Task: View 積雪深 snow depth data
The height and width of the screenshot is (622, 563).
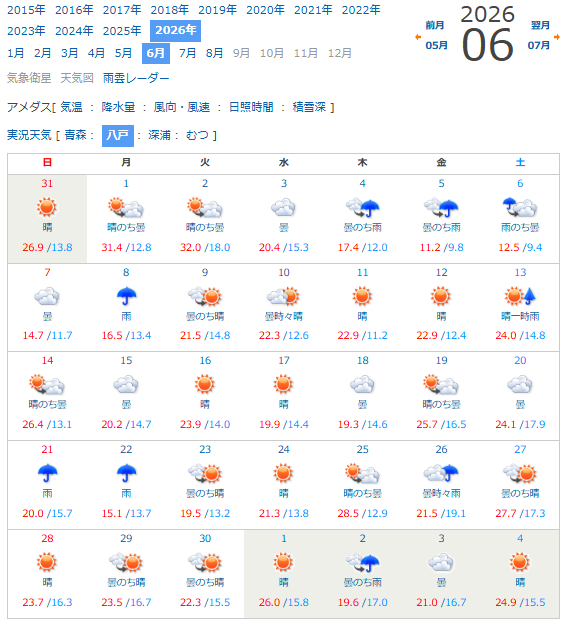Action: pos(309,107)
